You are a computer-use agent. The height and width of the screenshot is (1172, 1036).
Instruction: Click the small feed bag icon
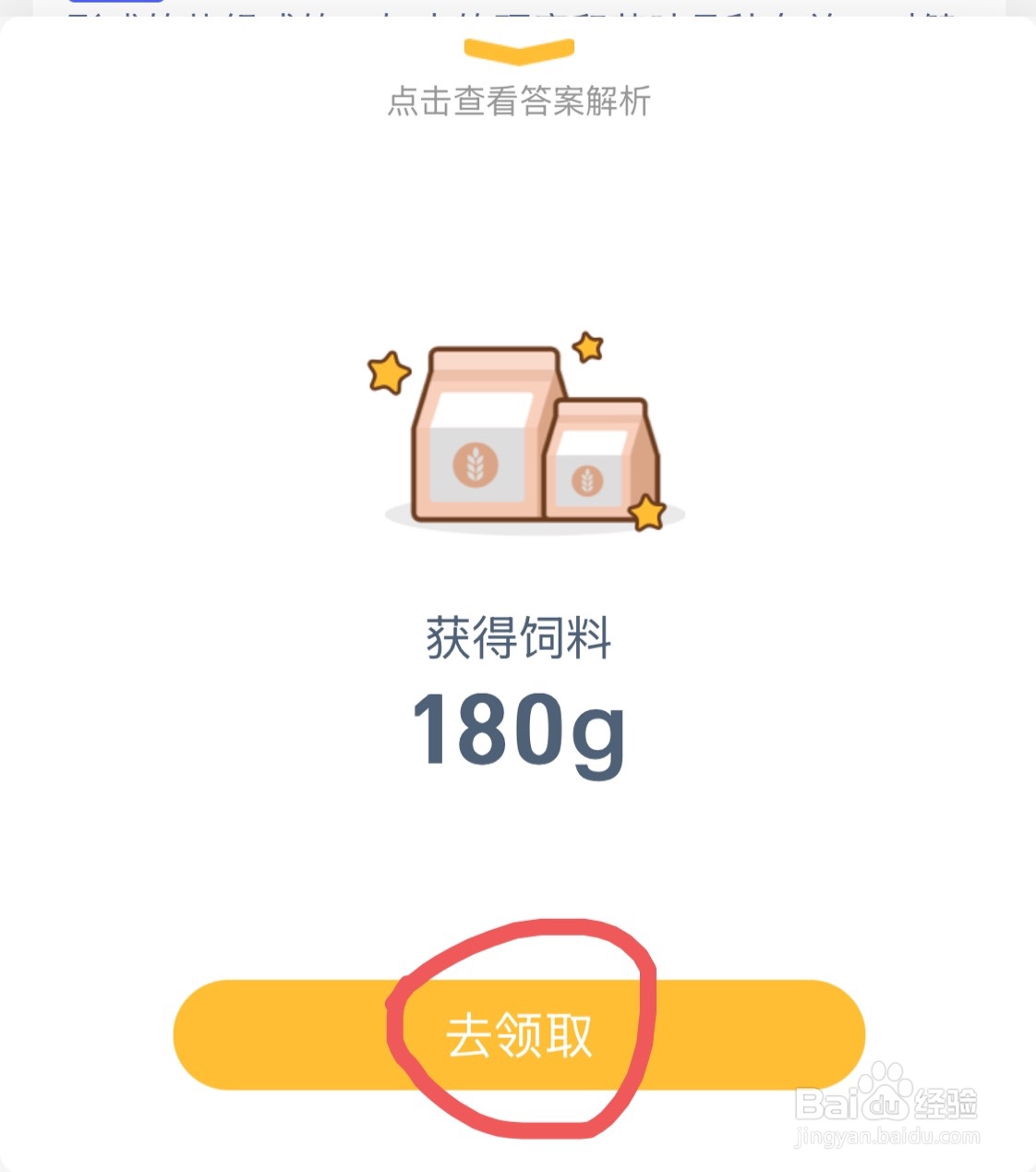coord(601,462)
